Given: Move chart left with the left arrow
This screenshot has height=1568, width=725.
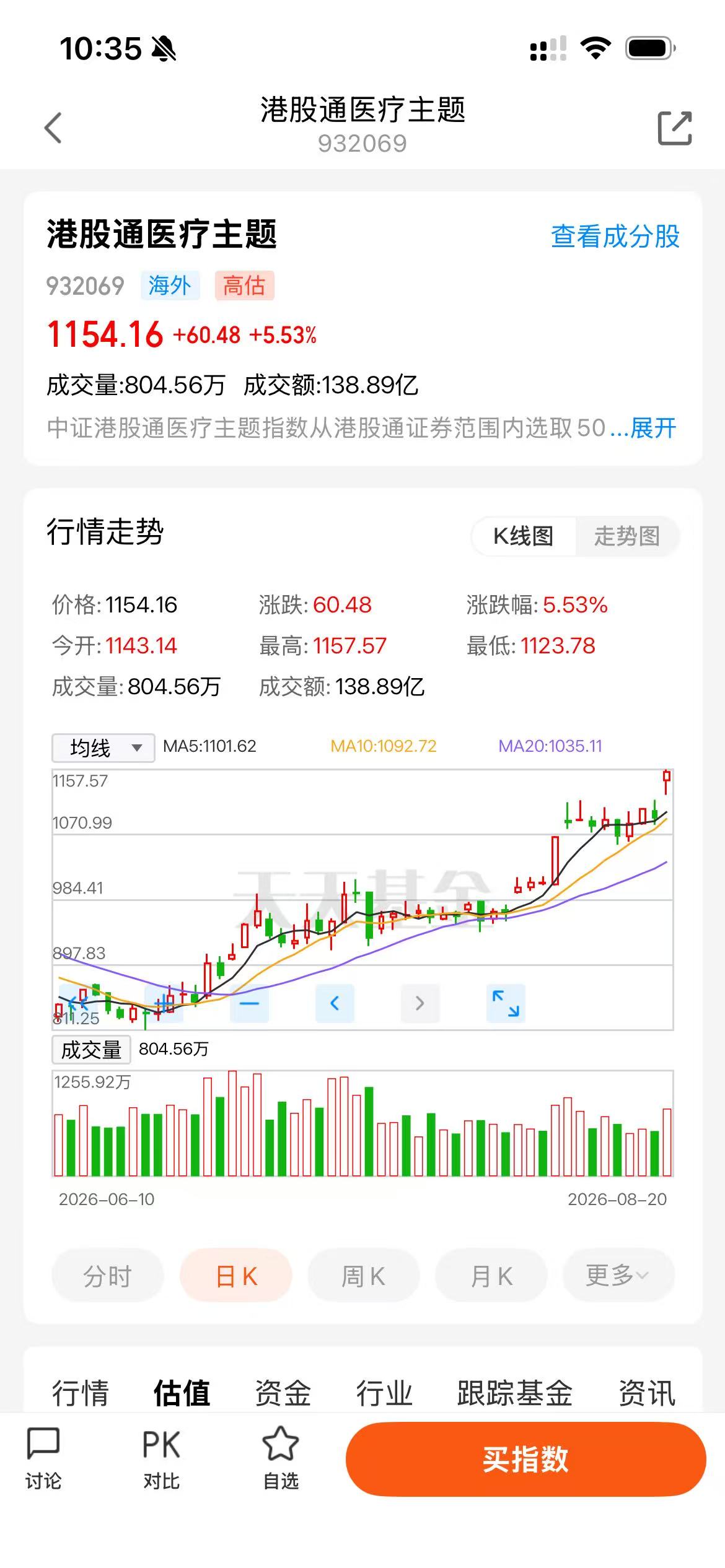Looking at the screenshot, I should pyautogui.click(x=335, y=1003).
